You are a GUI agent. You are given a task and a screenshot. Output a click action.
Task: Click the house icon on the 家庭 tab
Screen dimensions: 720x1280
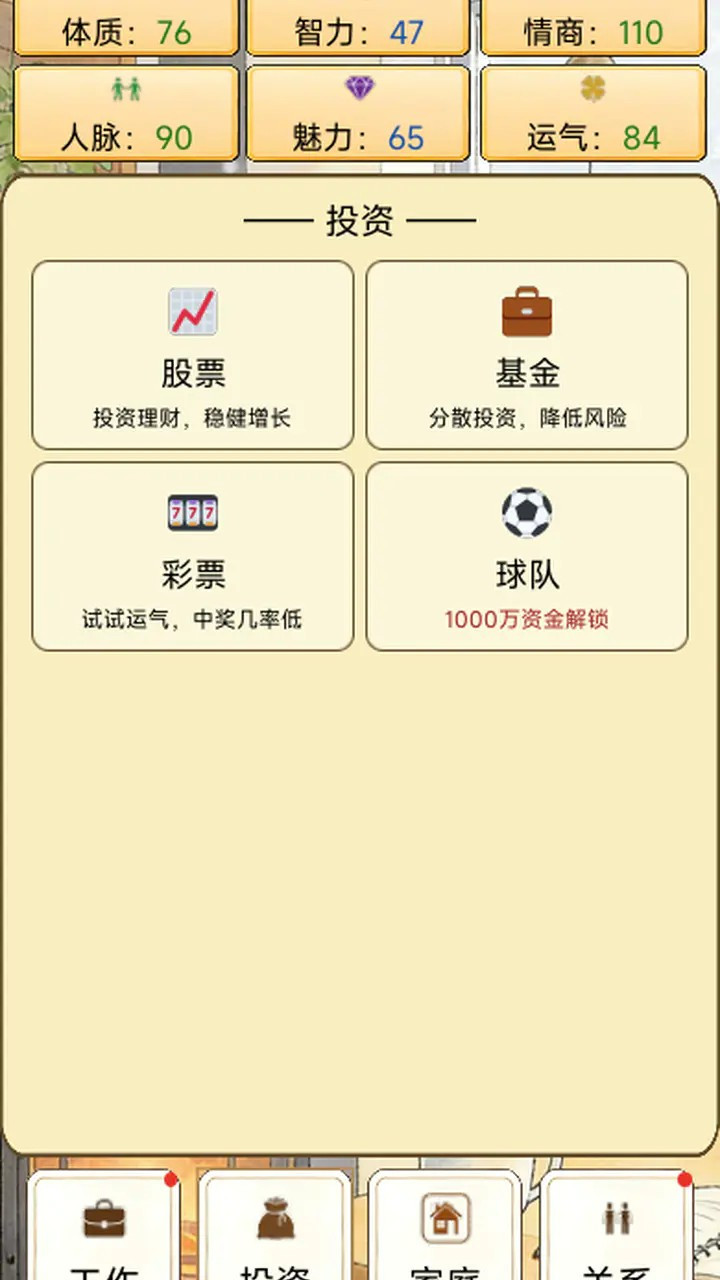(x=444, y=1215)
